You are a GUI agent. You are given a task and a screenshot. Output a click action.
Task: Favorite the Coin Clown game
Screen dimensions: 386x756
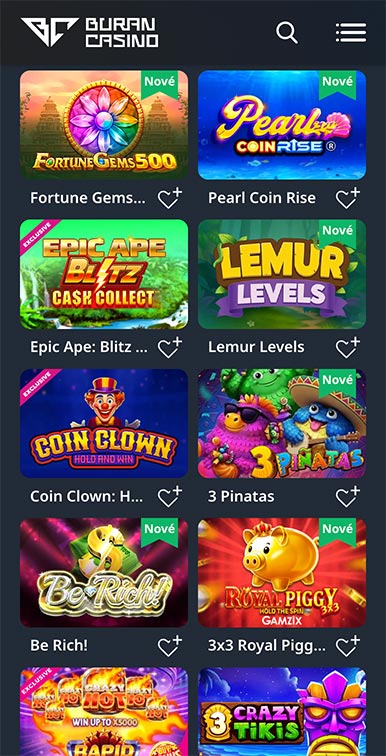pyautogui.click(x=170, y=497)
